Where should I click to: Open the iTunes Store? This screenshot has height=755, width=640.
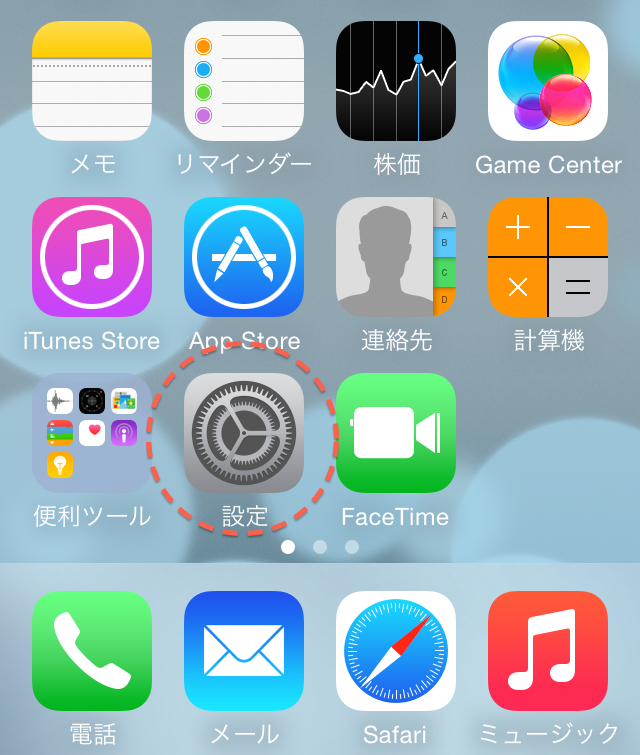pos(92,257)
